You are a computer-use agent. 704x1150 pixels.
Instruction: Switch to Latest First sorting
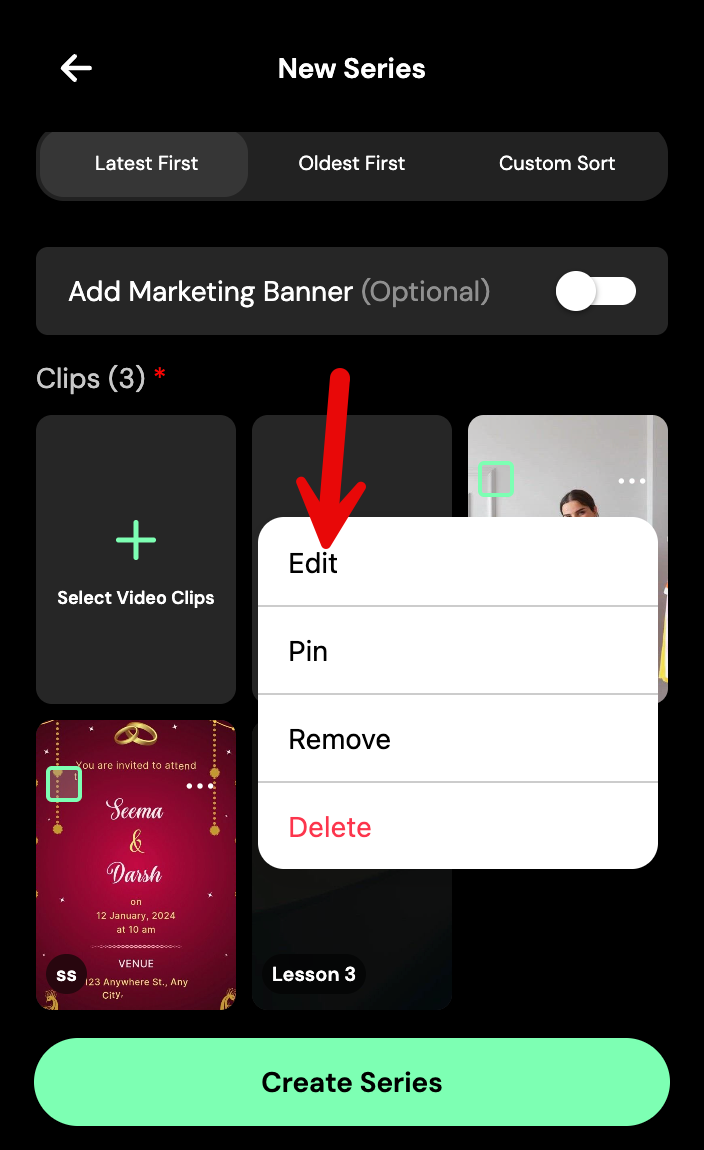click(146, 163)
